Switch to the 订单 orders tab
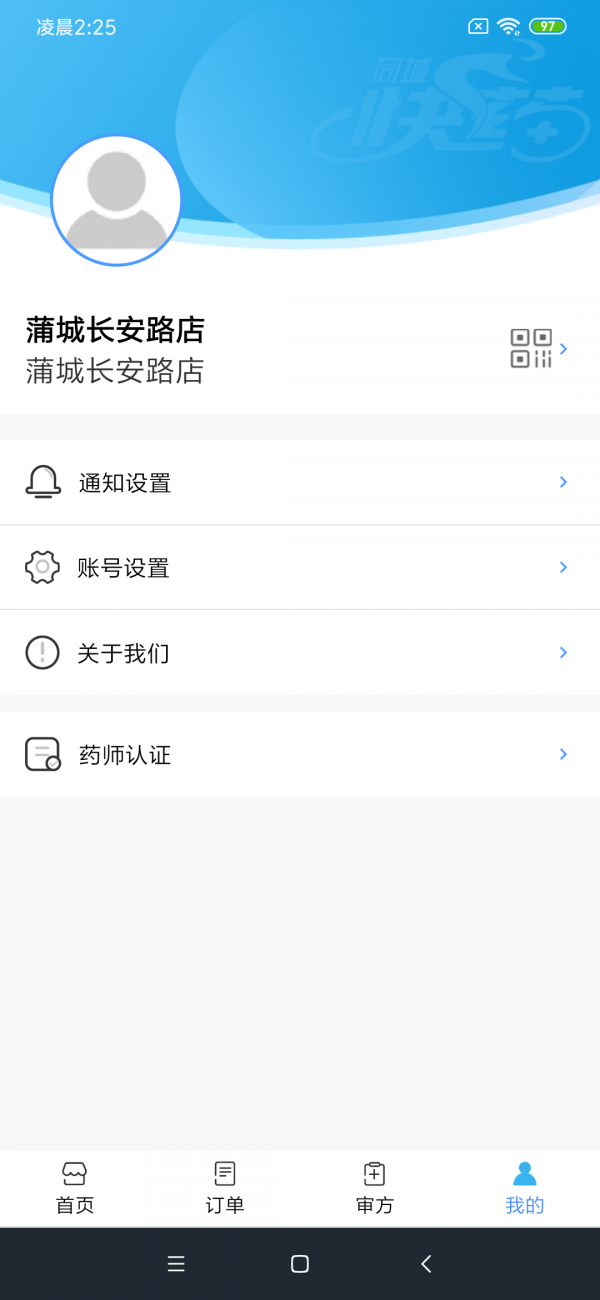 click(x=225, y=1188)
